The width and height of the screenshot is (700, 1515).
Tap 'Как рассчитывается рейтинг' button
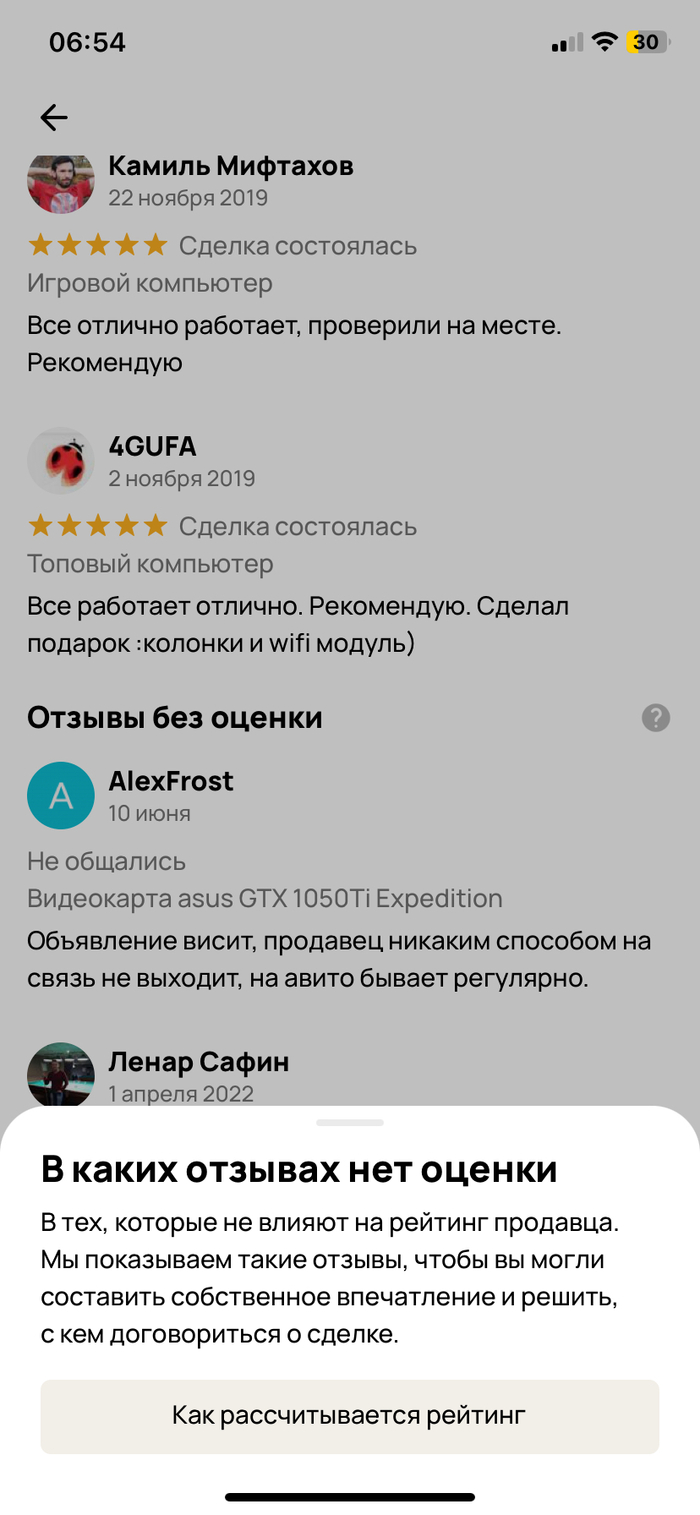tap(349, 1415)
